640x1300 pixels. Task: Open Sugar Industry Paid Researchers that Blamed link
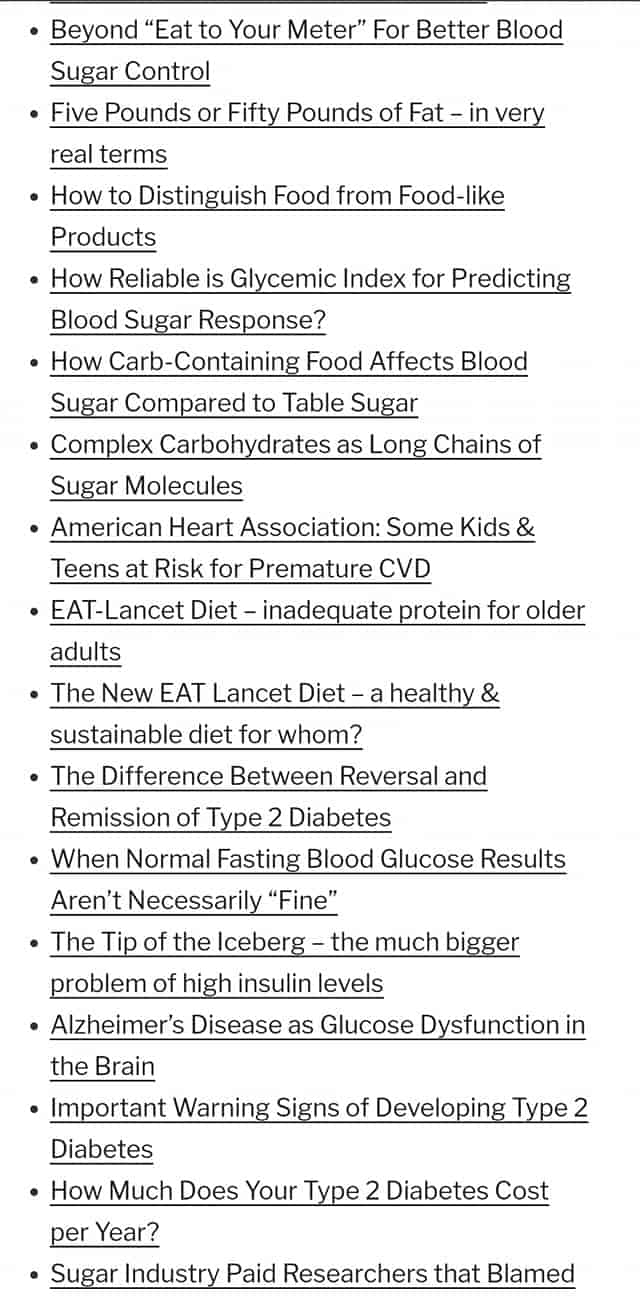click(x=312, y=1274)
